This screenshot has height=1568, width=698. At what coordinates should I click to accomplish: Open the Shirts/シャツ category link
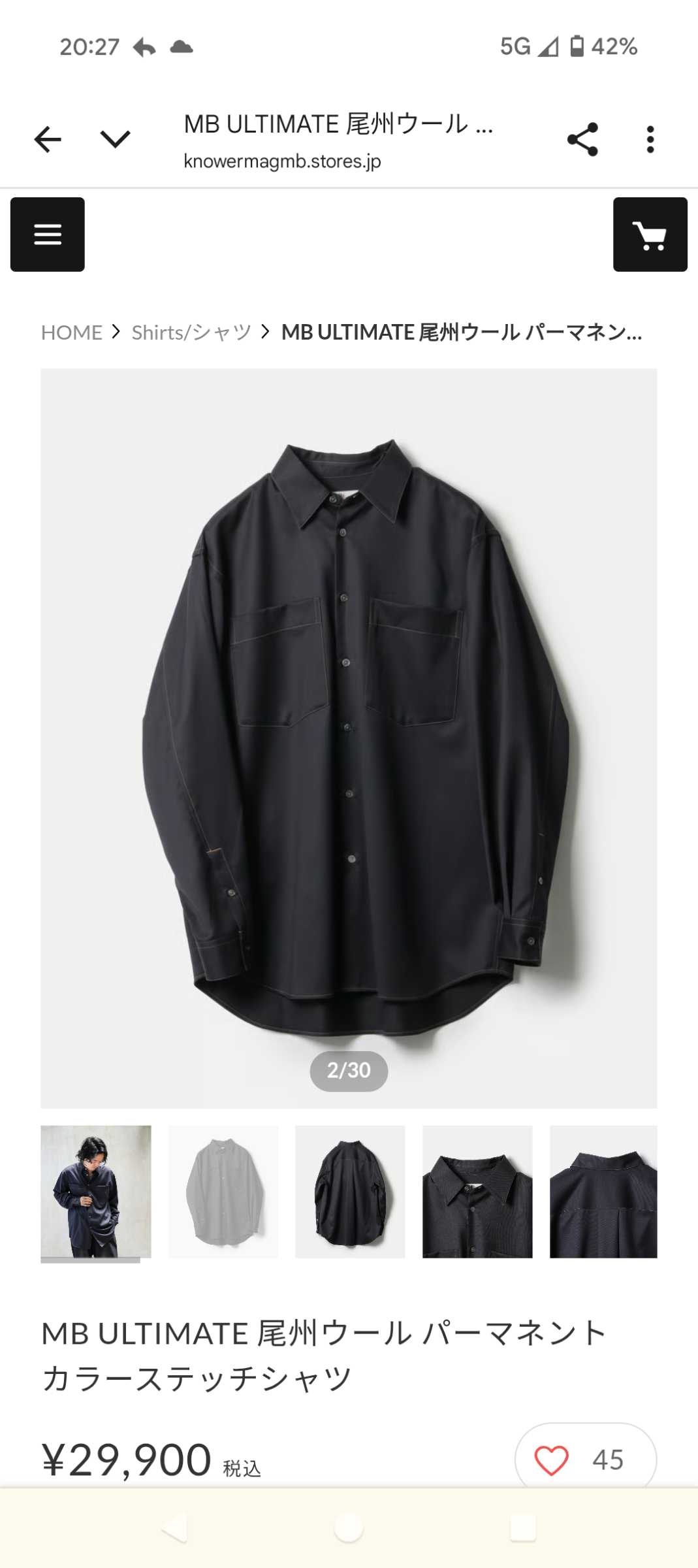click(x=191, y=333)
